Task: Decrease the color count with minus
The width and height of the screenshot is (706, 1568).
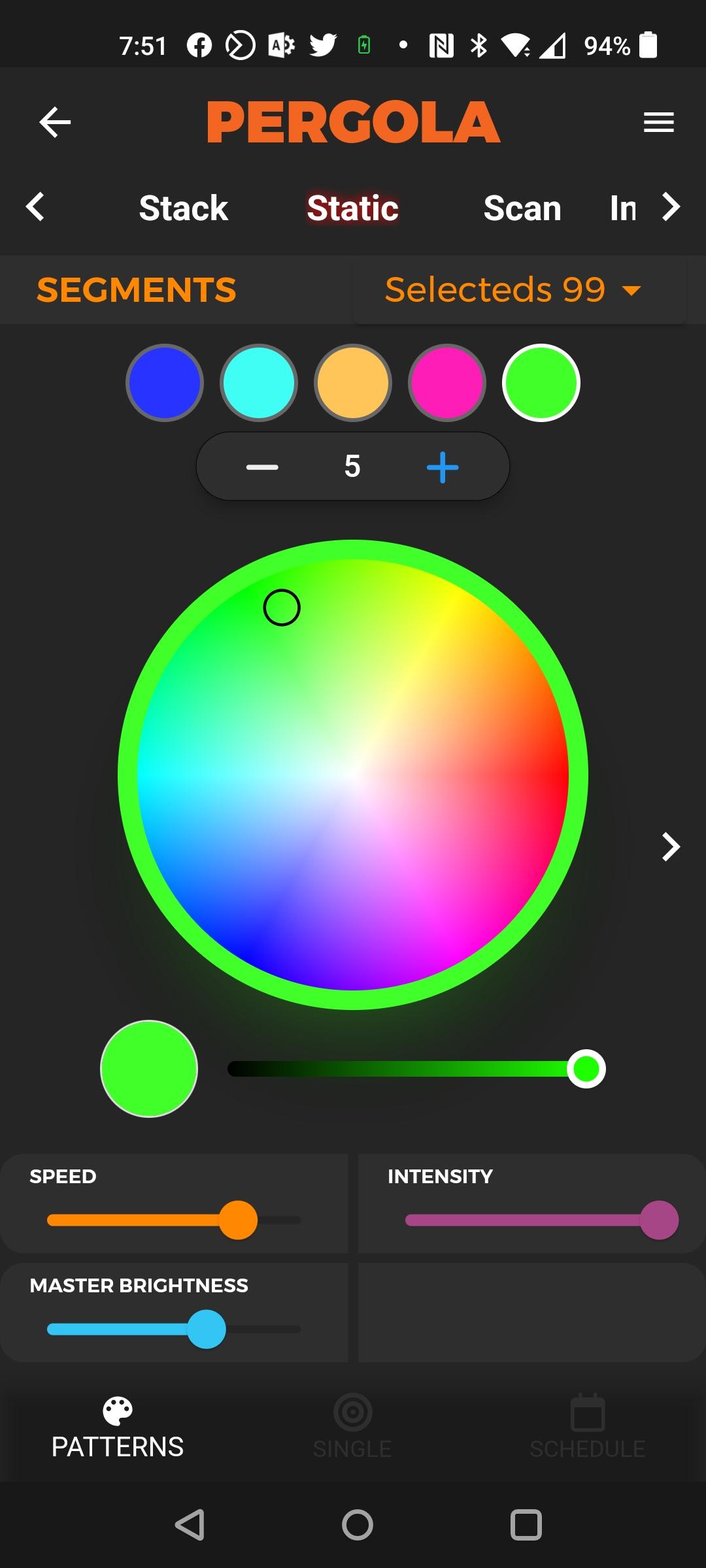Action: tap(262, 467)
